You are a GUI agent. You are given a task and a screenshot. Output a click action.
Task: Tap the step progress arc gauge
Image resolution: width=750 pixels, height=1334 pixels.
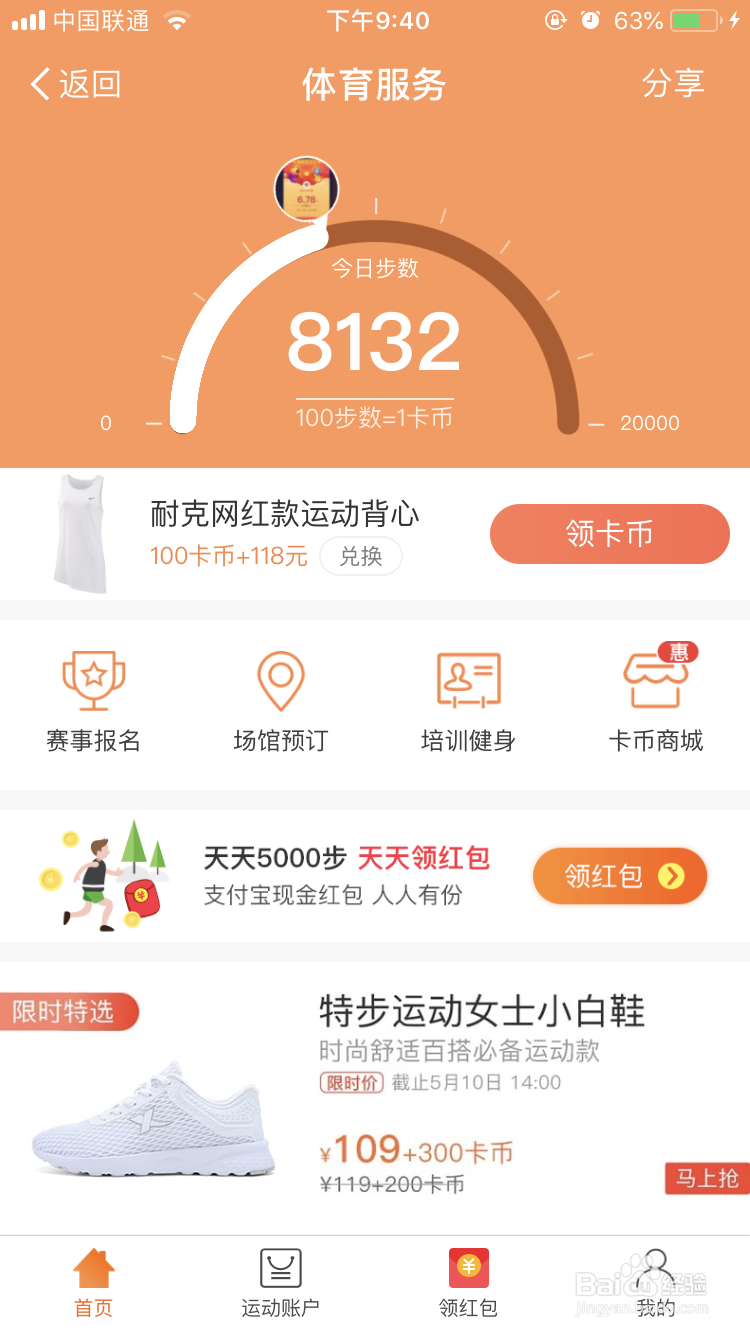[375, 340]
